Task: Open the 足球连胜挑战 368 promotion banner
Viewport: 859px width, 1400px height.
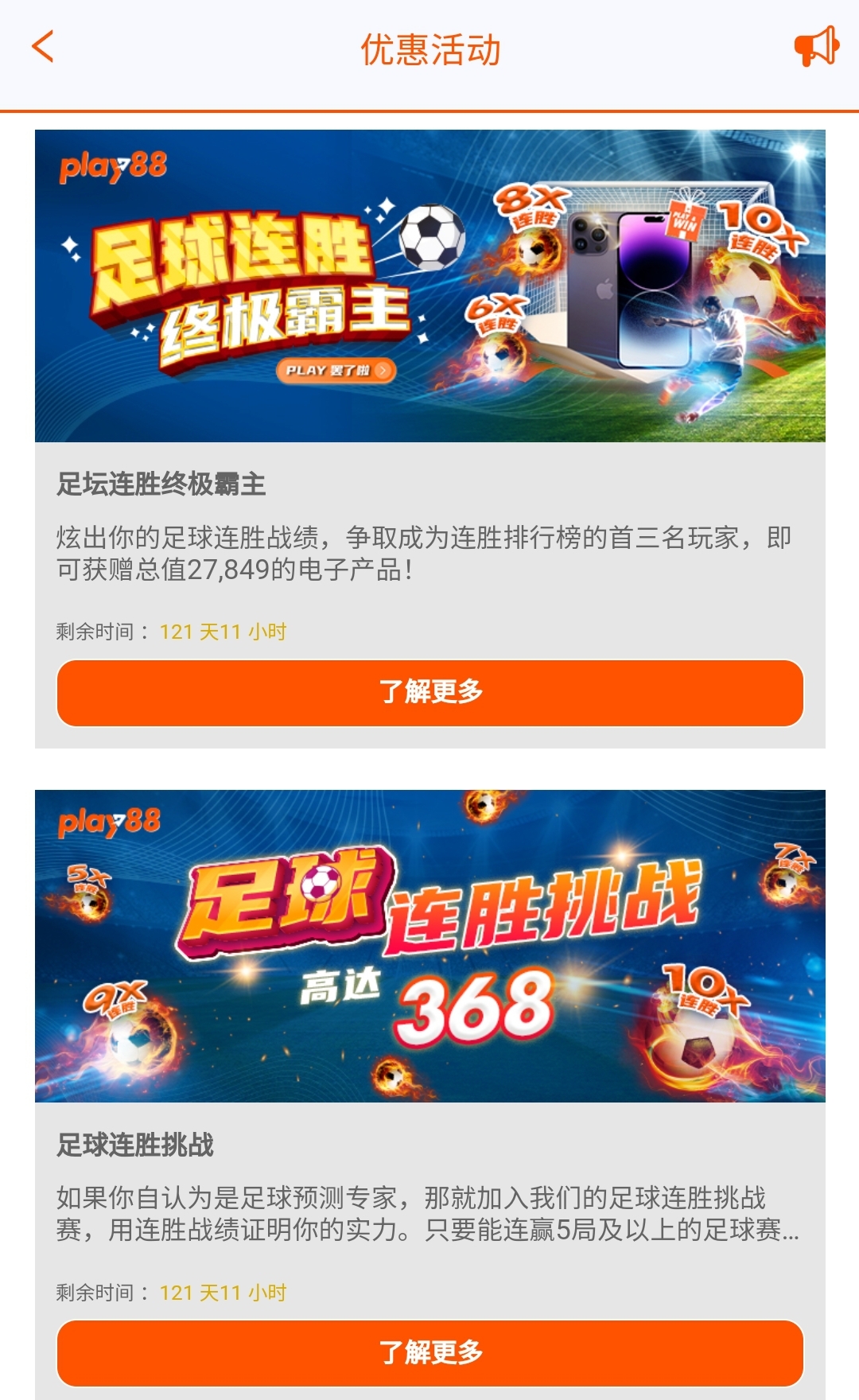Action: 429,945
